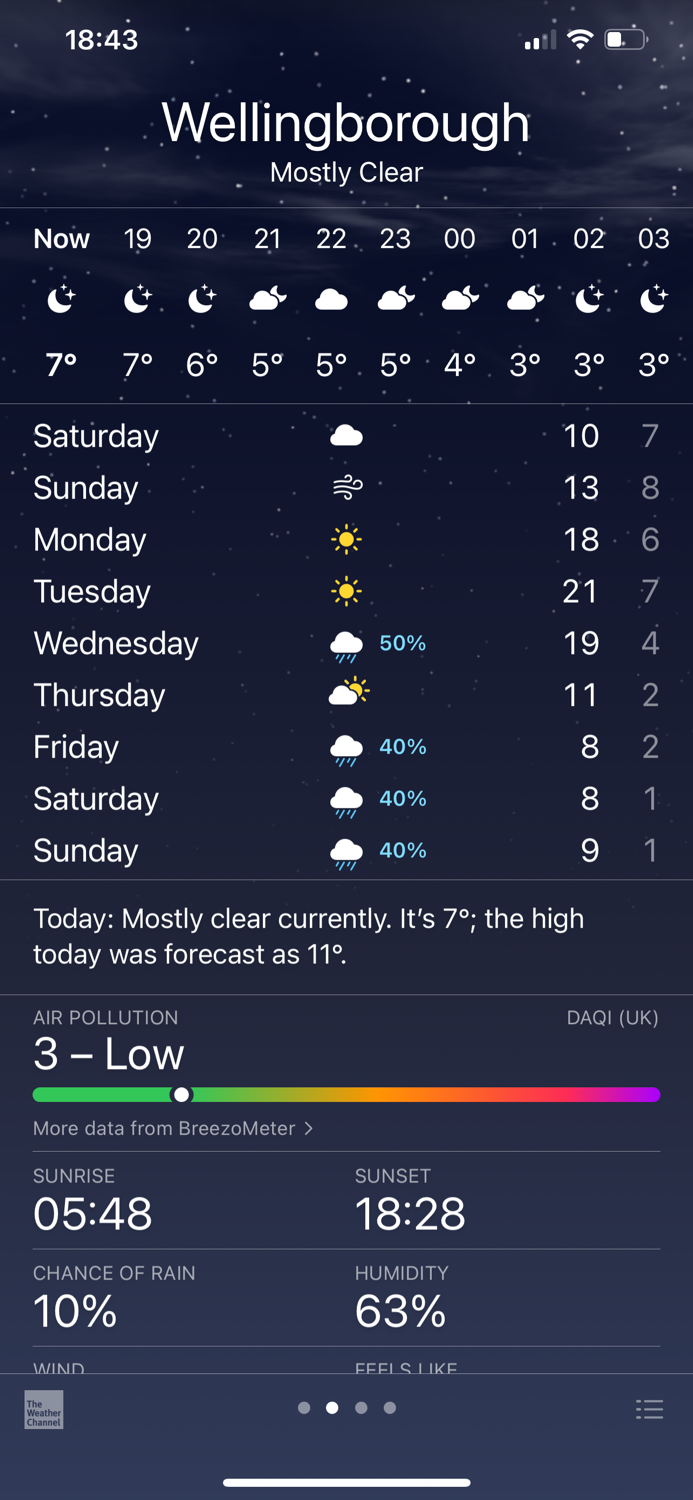This screenshot has width=693, height=1500.
Task: Open More data from BreezoMeter
Action: pos(173,1128)
